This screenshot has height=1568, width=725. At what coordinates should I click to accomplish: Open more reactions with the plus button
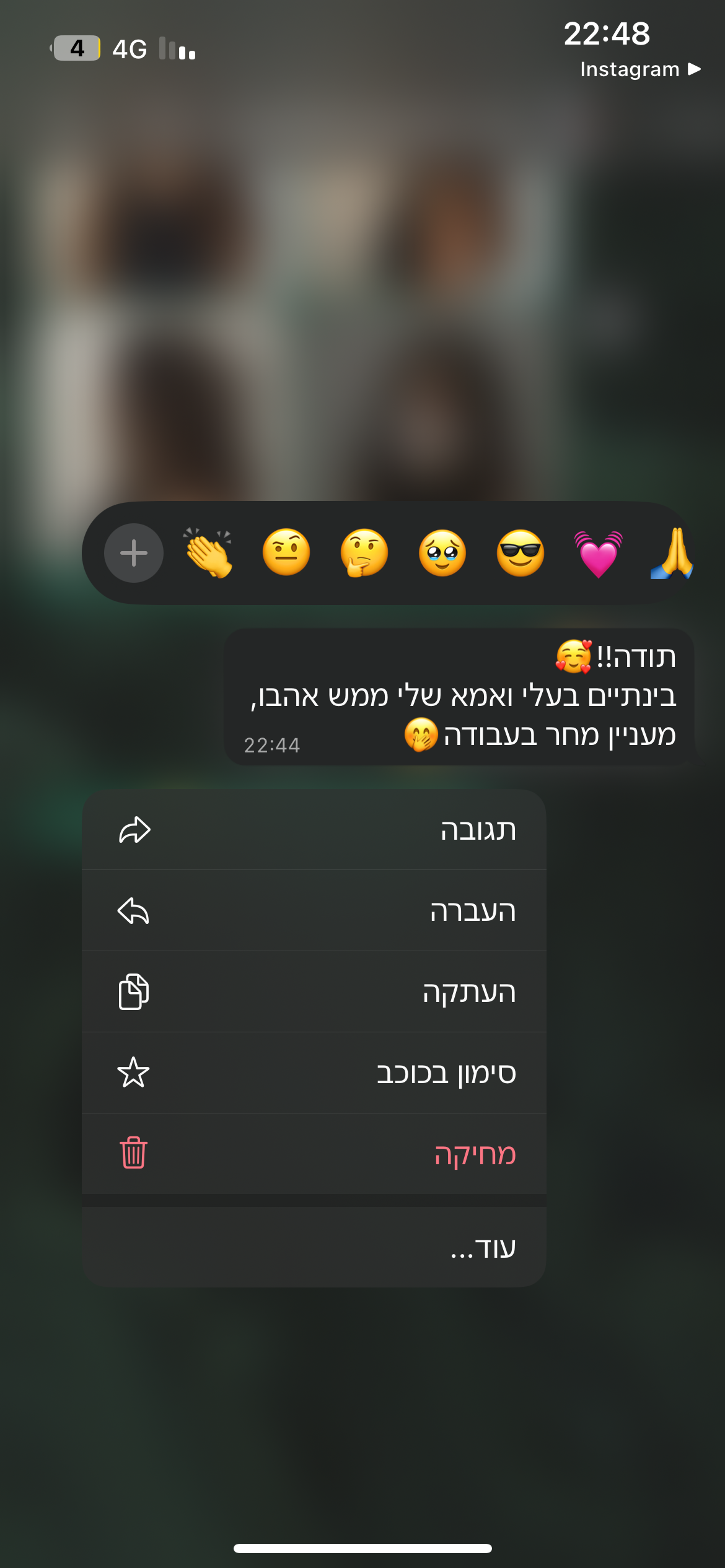134,554
